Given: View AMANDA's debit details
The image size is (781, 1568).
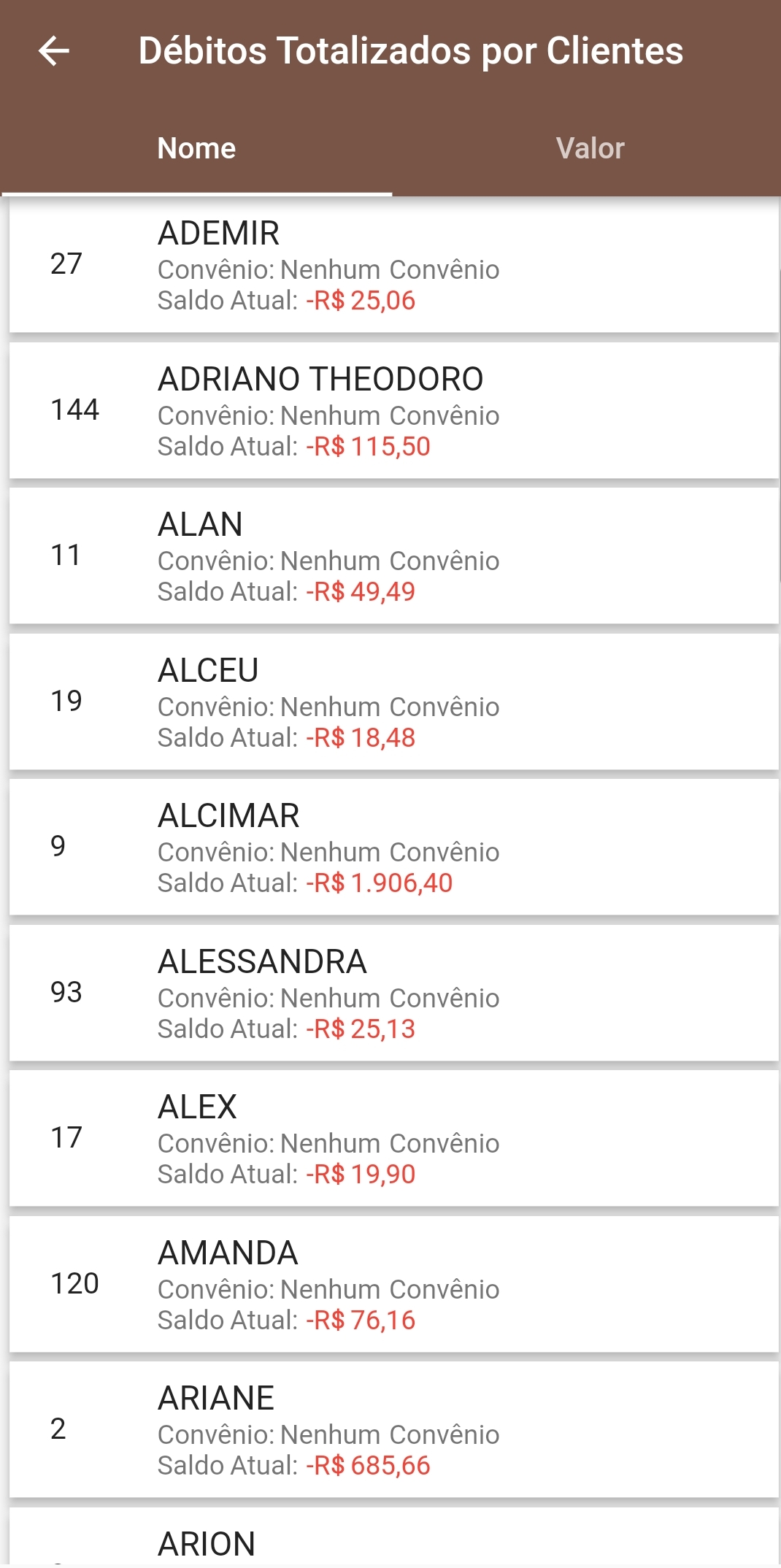Looking at the screenshot, I should (393, 1285).
